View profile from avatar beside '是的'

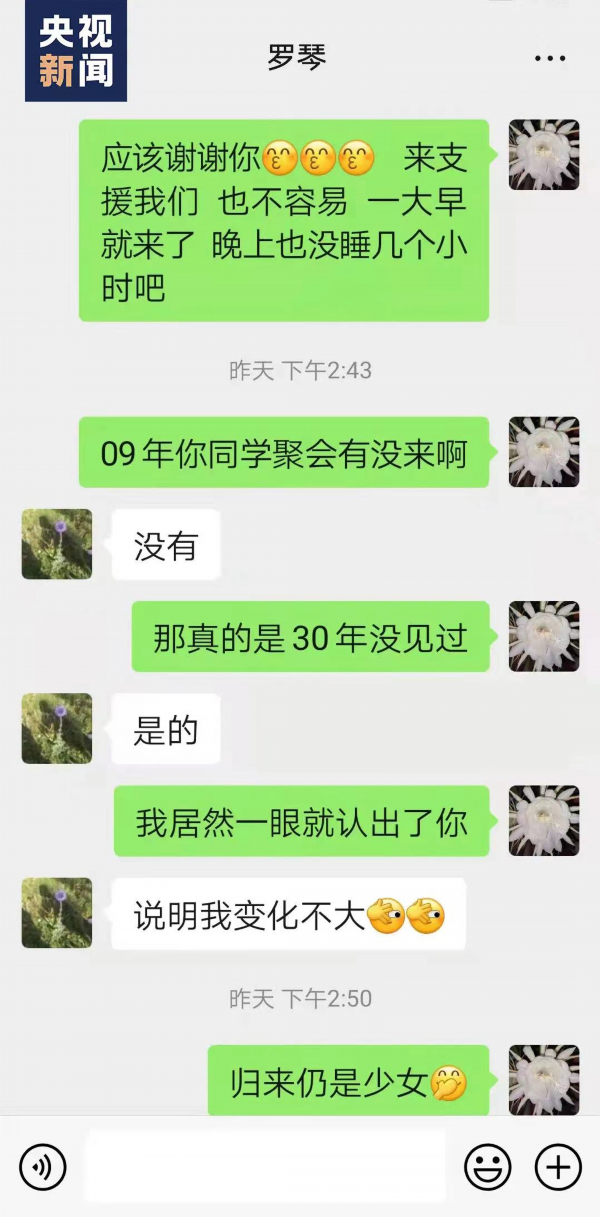57,728
